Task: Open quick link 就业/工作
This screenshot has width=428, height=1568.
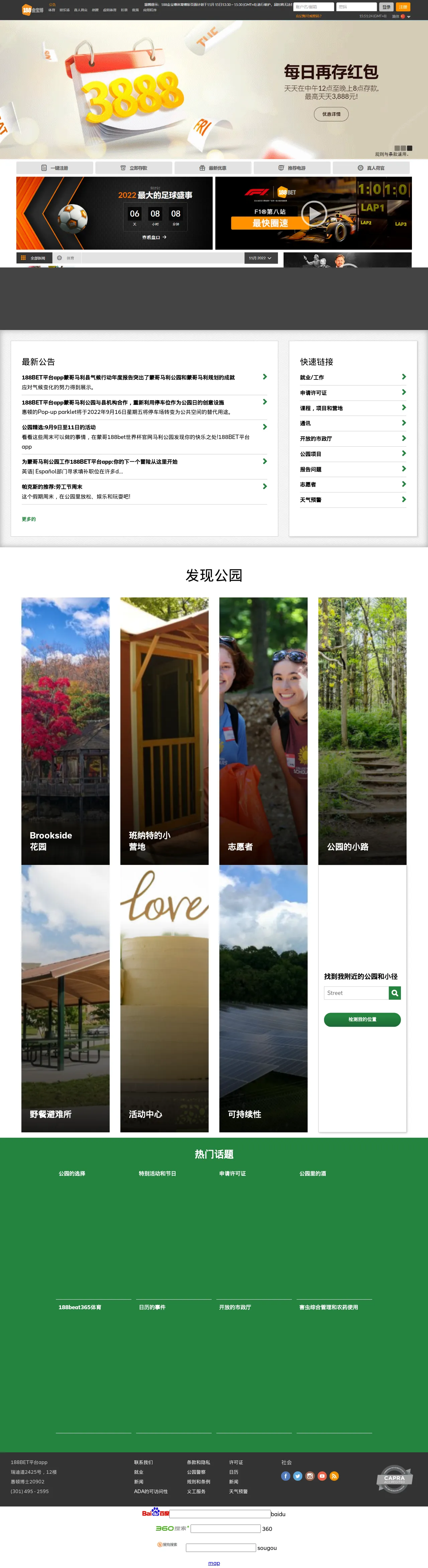Action: (352, 377)
